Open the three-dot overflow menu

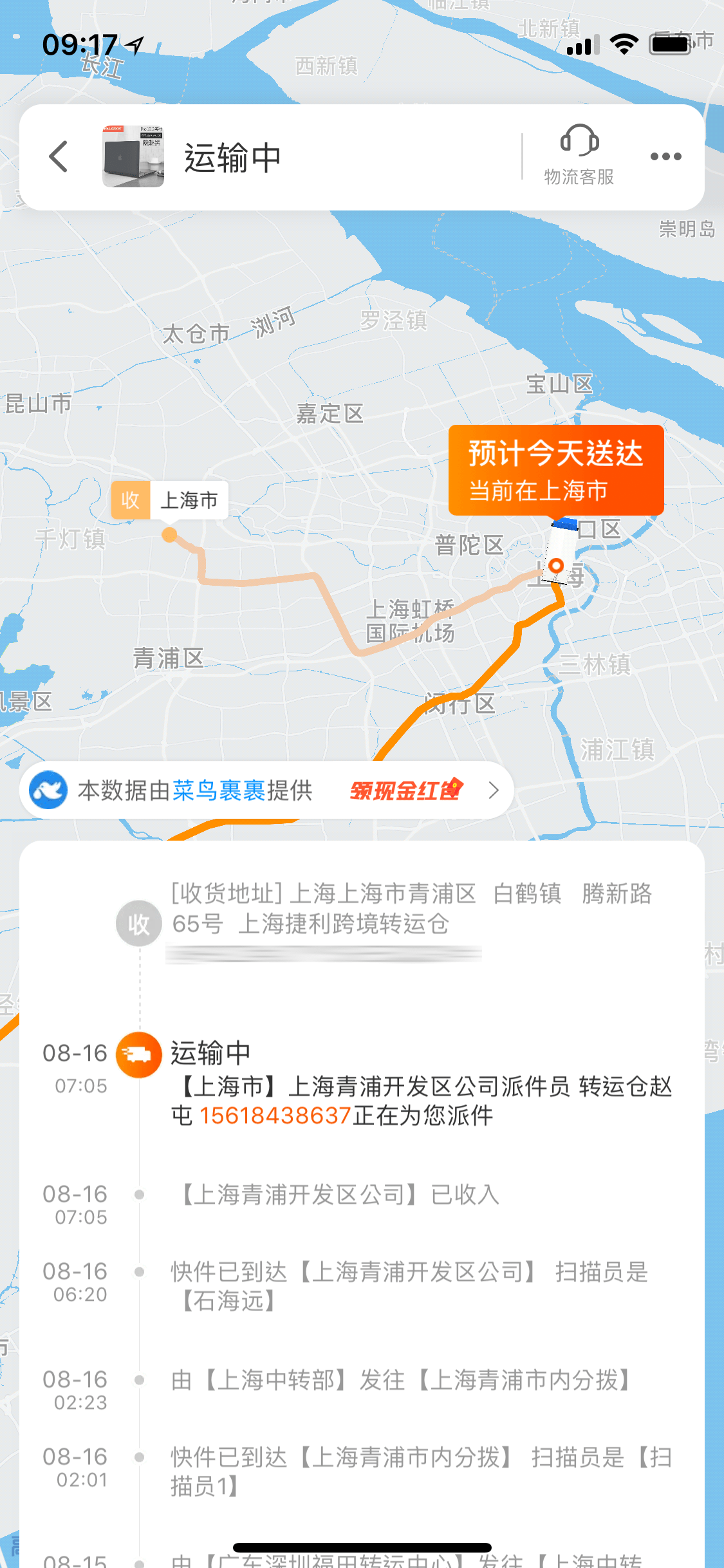click(665, 156)
